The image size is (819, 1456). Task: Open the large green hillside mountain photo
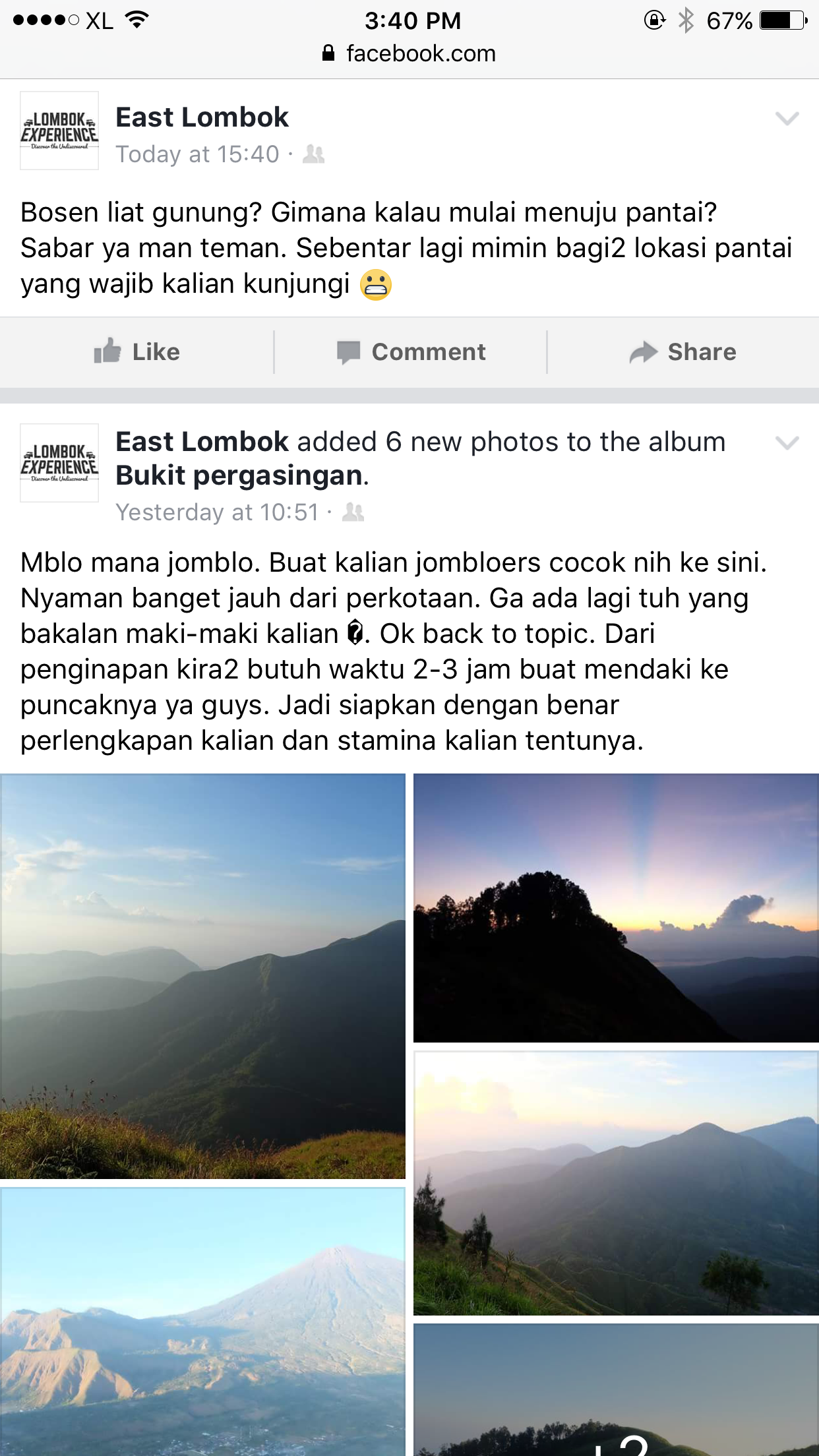pos(202,976)
